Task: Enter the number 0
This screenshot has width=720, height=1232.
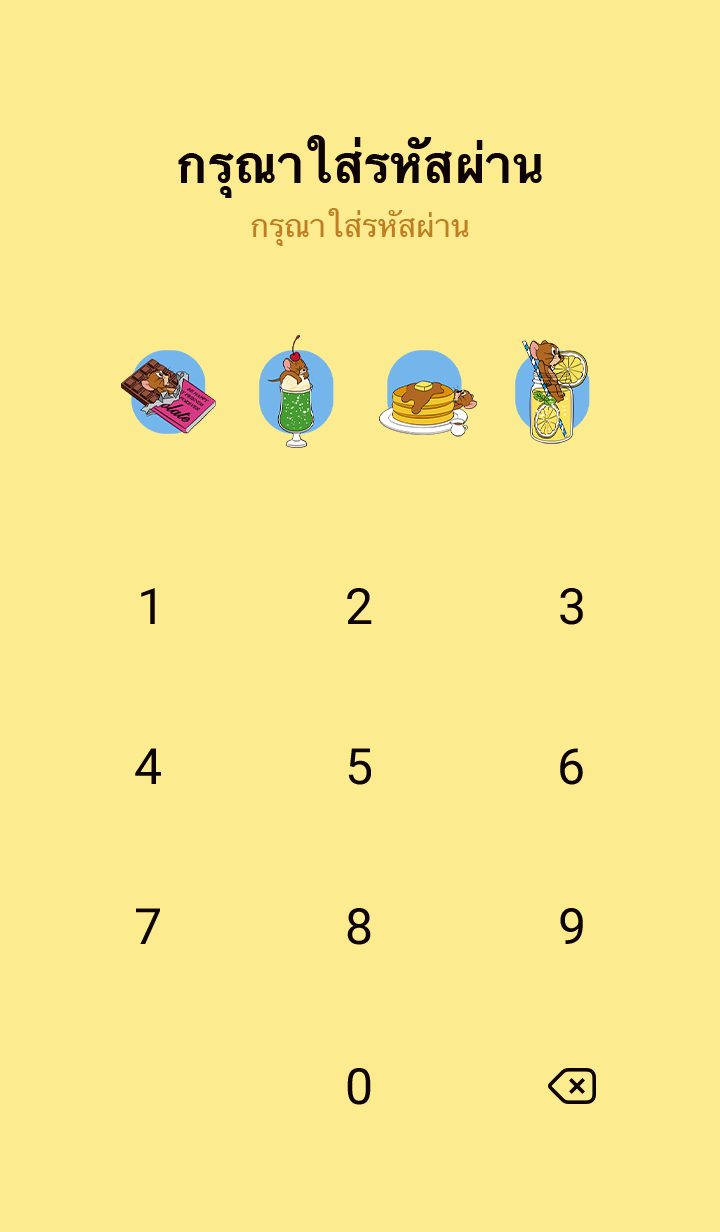Action: (x=359, y=1087)
